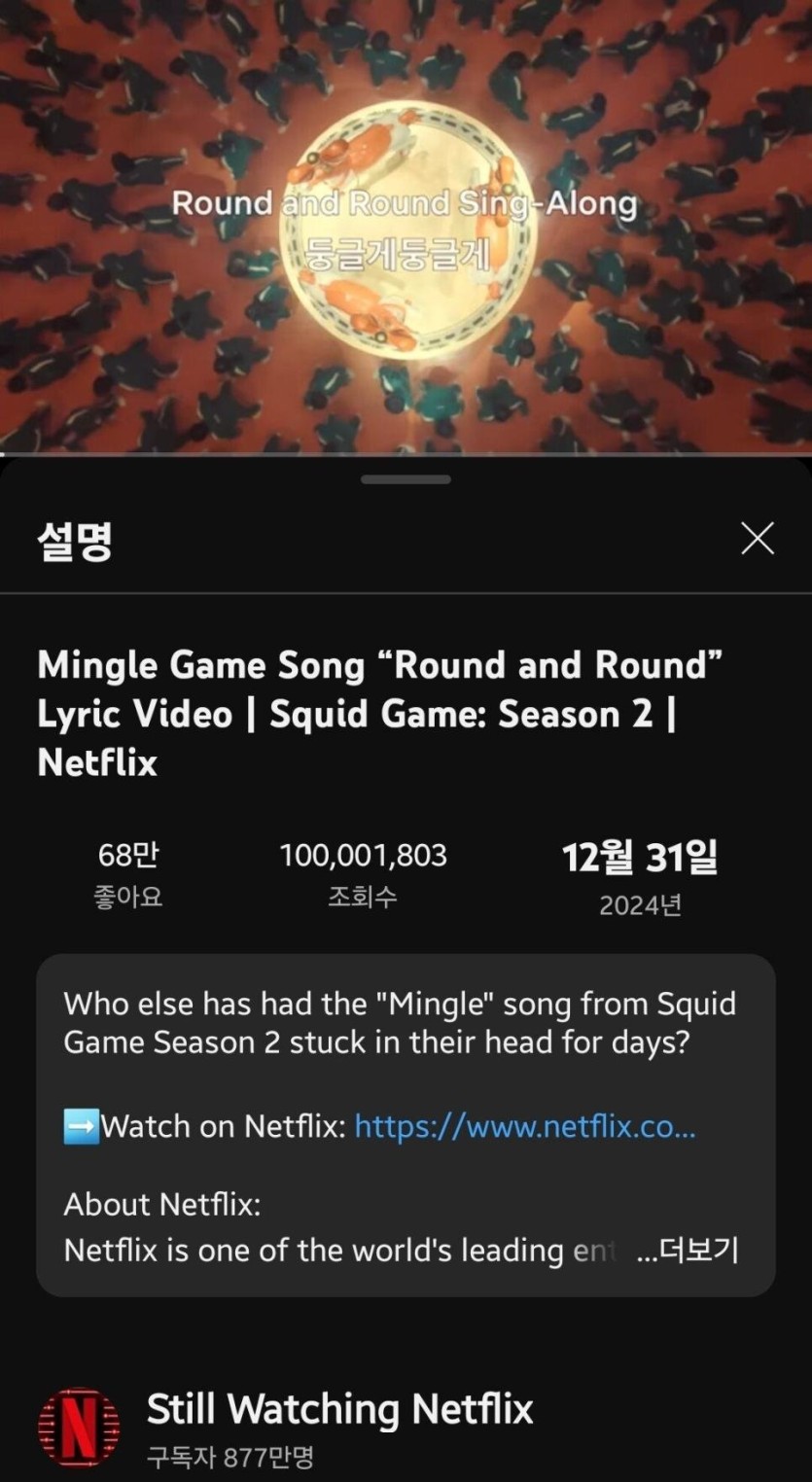This screenshot has height=1482, width=812.
Task: Close the 설명 description panel
Action: pyautogui.click(x=757, y=538)
